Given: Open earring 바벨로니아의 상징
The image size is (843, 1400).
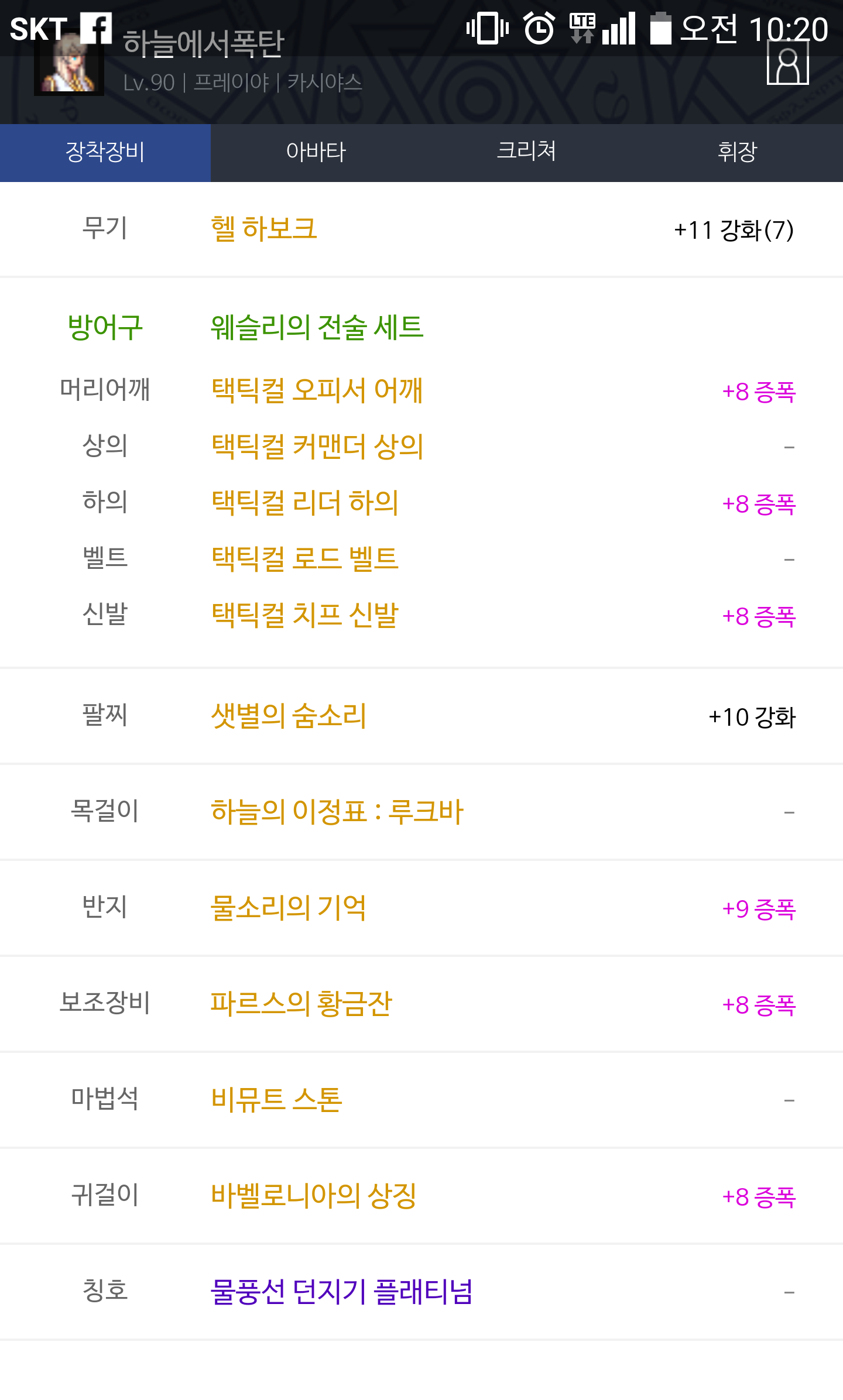Looking at the screenshot, I should 314,1196.
